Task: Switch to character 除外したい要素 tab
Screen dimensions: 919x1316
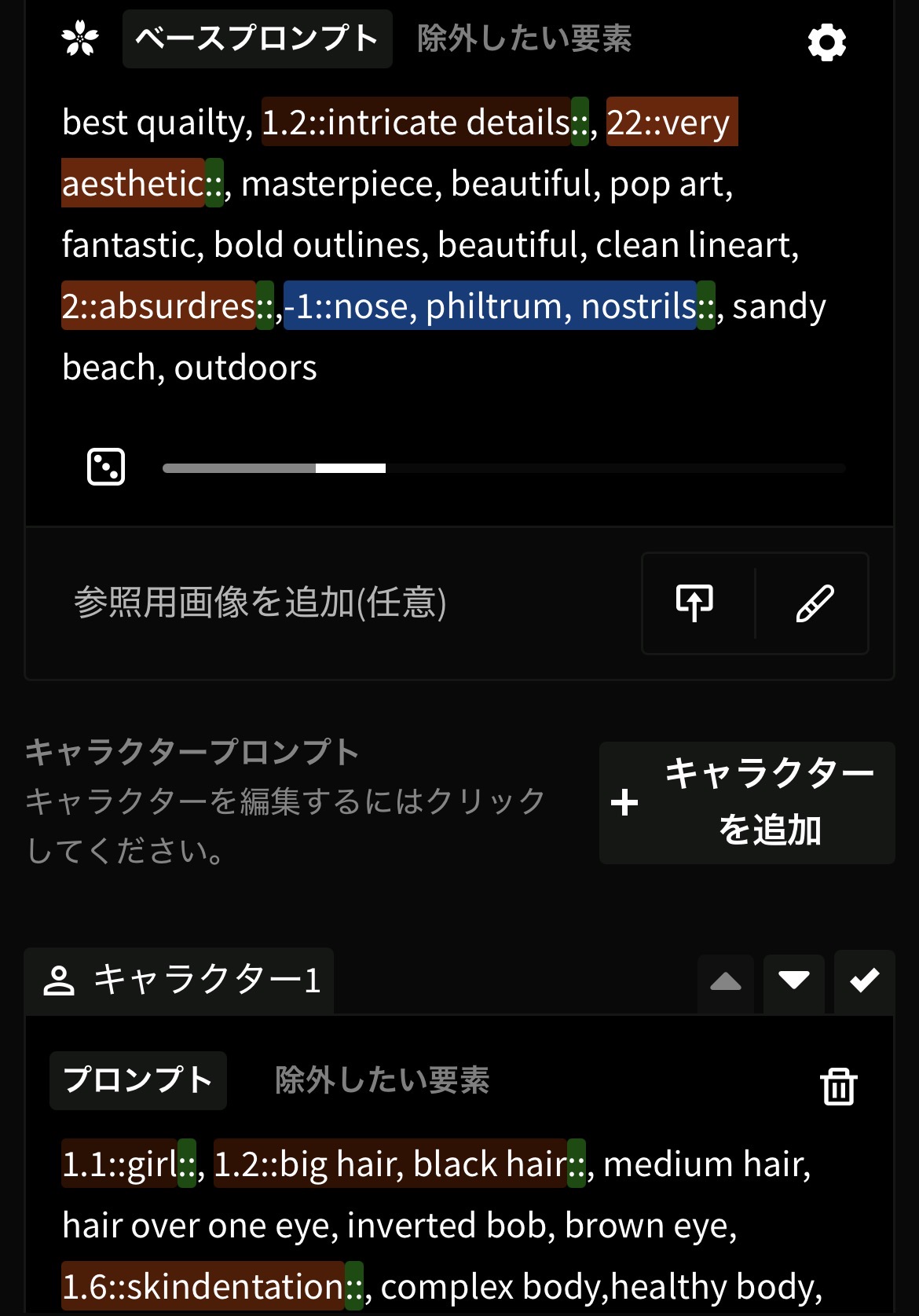Action: pyautogui.click(x=382, y=1080)
